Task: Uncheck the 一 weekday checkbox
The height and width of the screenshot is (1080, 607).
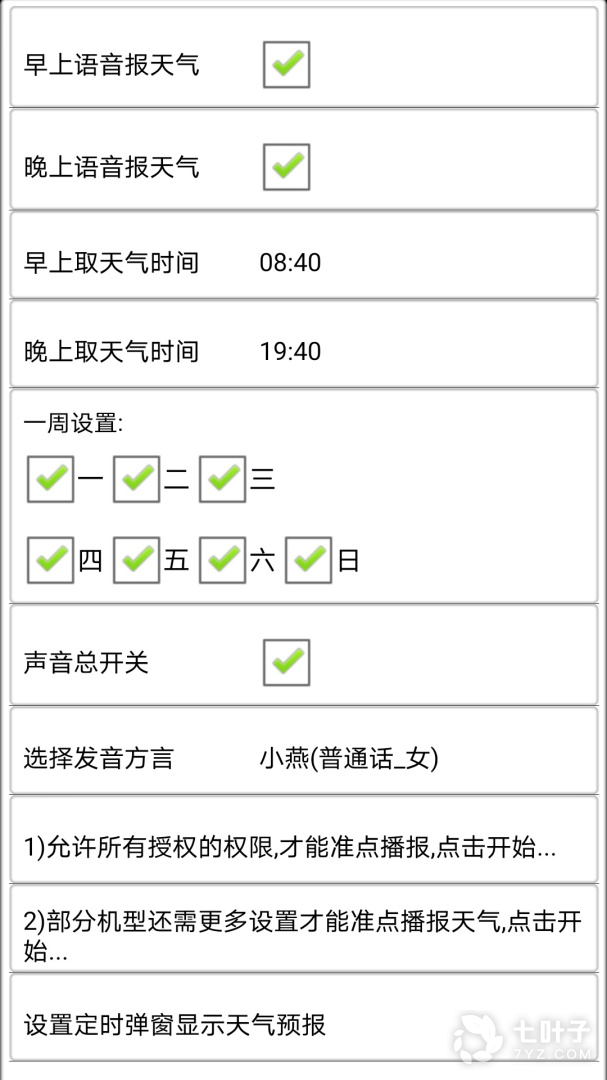Action: tap(50, 479)
